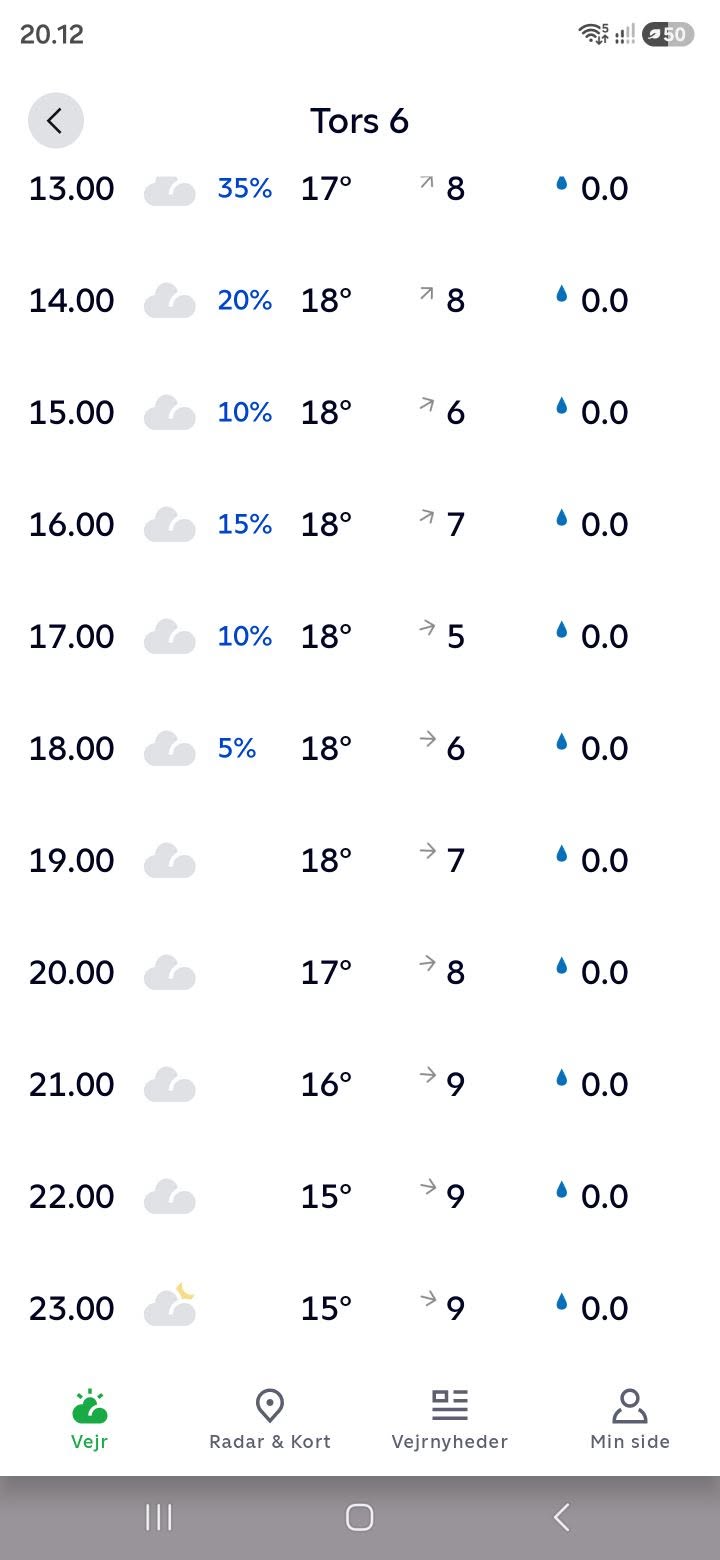This screenshot has width=720, height=1560.
Task: Open the Vejrnyheder tab
Action: [450, 1419]
